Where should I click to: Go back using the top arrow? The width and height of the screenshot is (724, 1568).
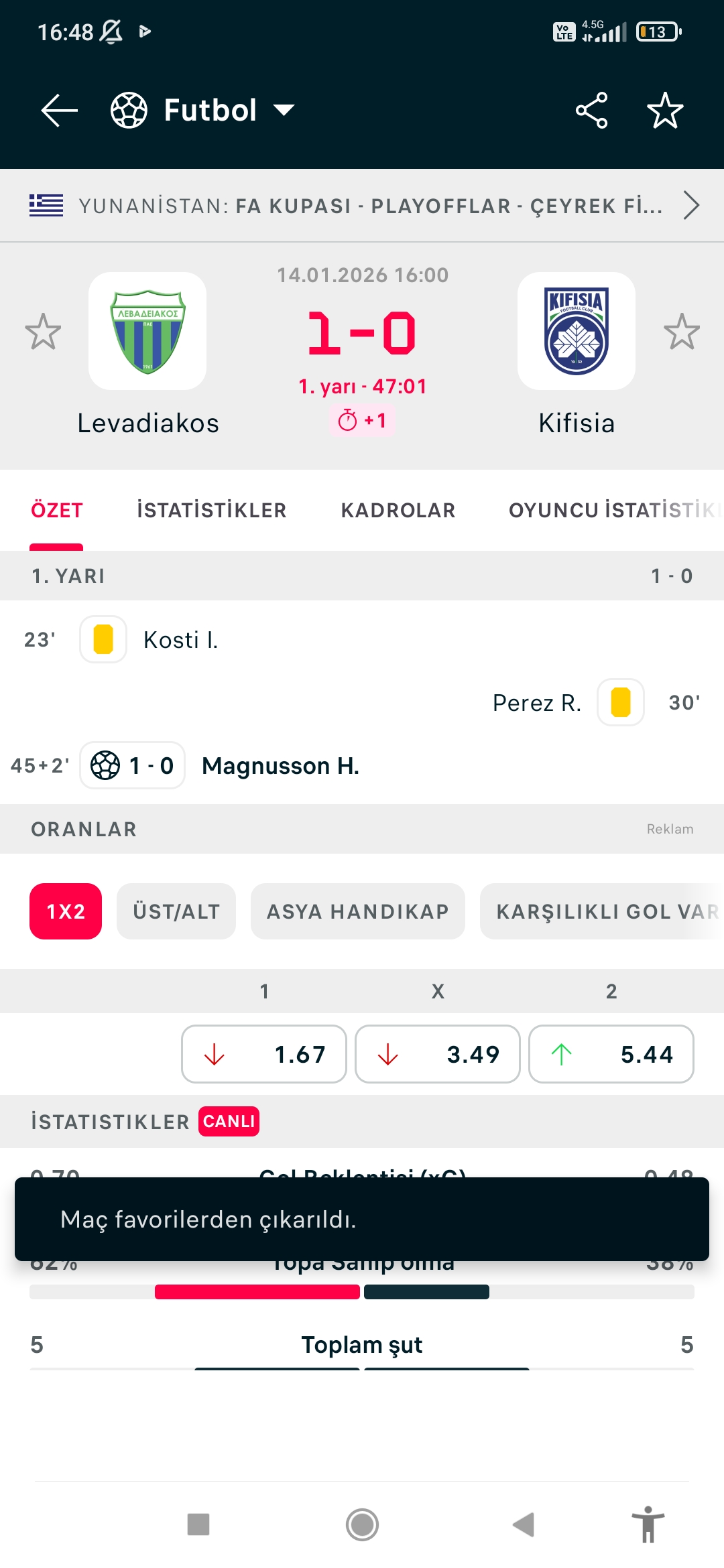(x=59, y=111)
